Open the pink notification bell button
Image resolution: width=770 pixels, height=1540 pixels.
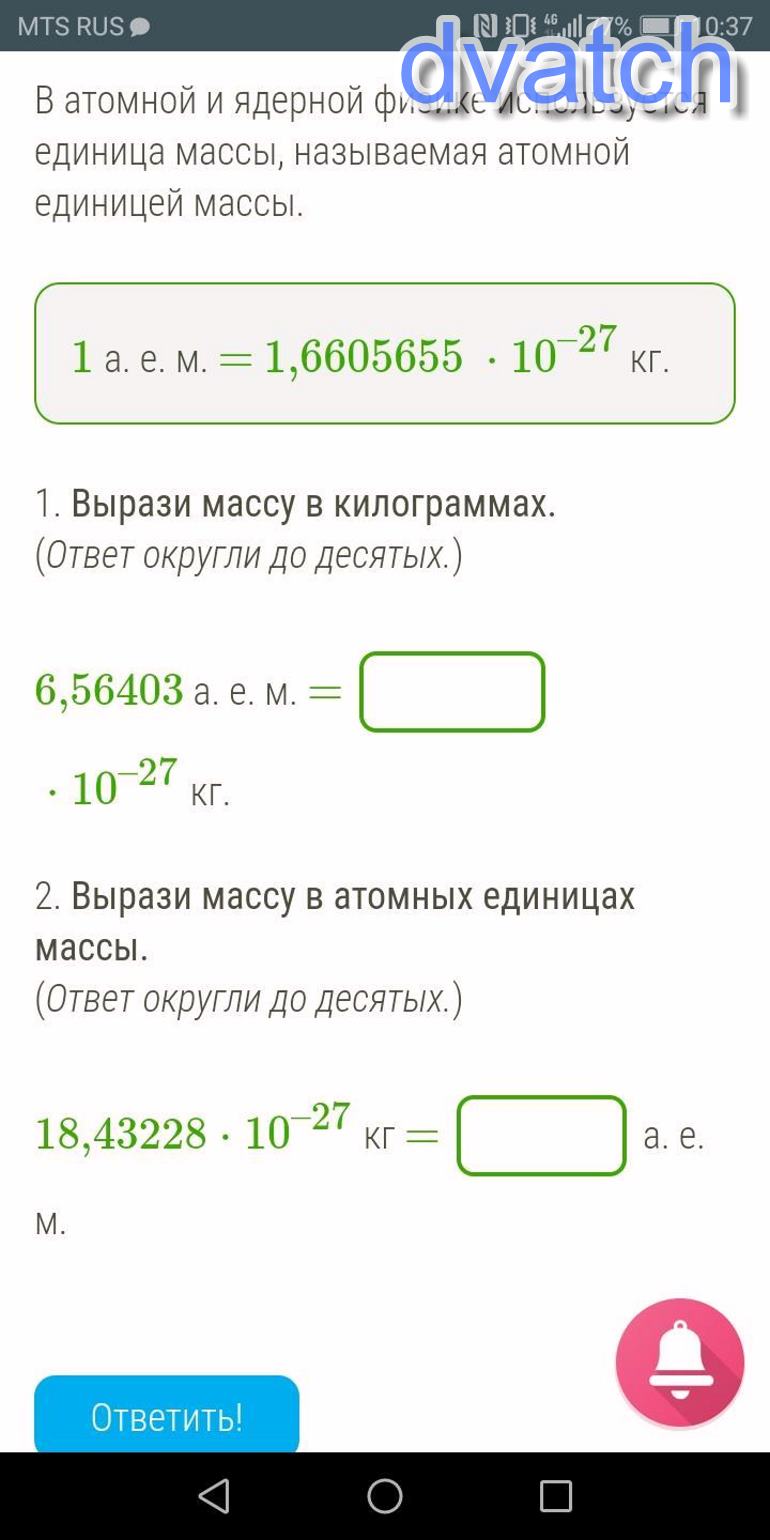[680, 1363]
